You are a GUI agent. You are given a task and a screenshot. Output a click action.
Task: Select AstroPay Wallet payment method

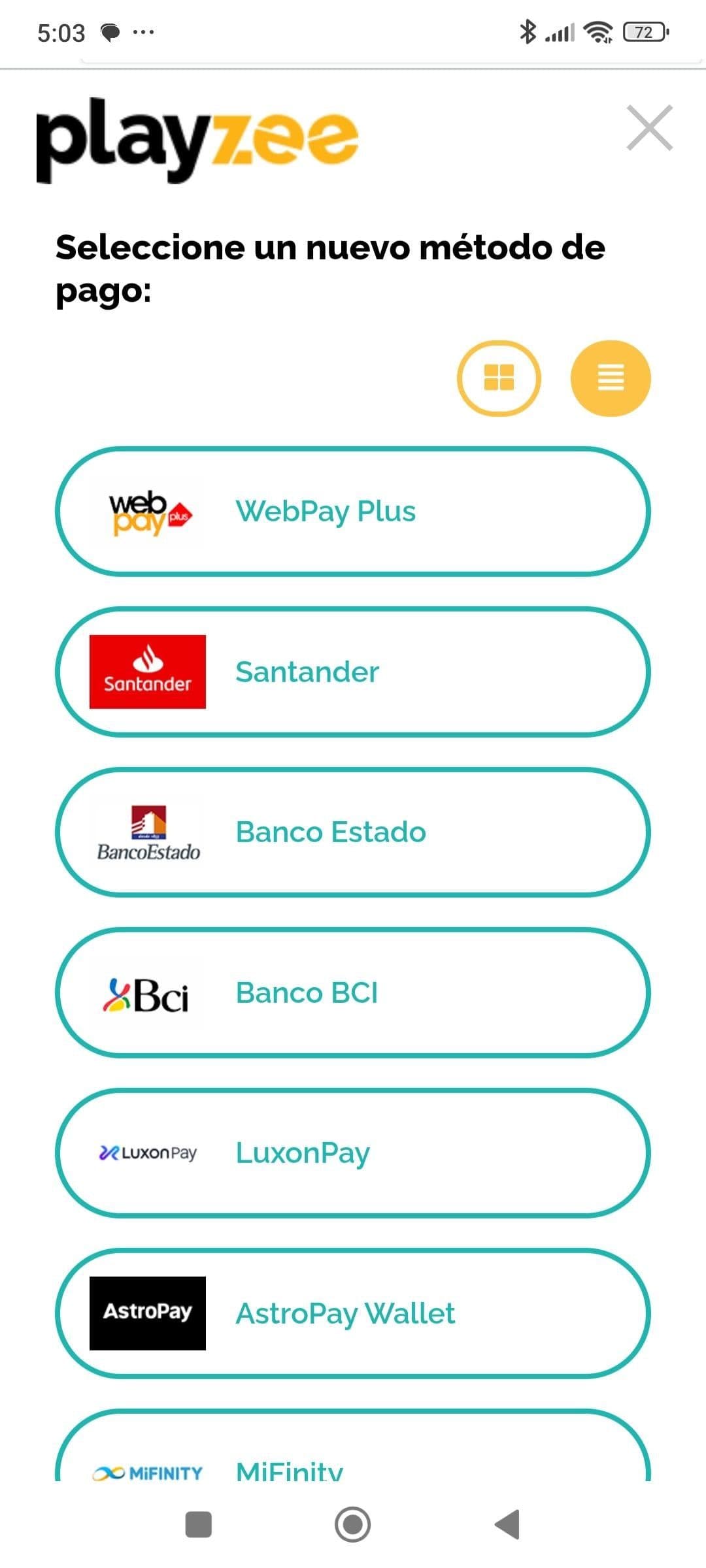(x=353, y=1315)
